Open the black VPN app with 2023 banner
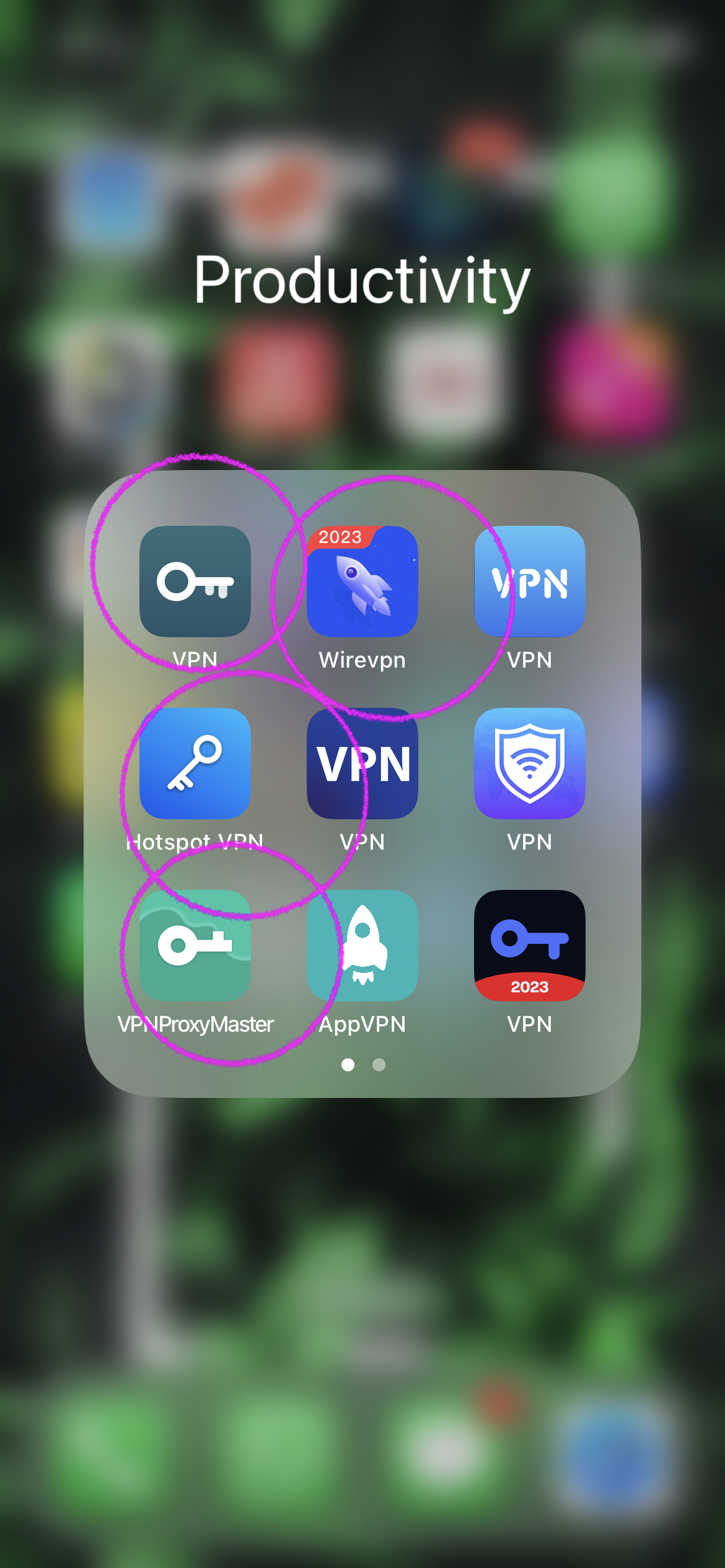725x1568 pixels. [530, 945]
